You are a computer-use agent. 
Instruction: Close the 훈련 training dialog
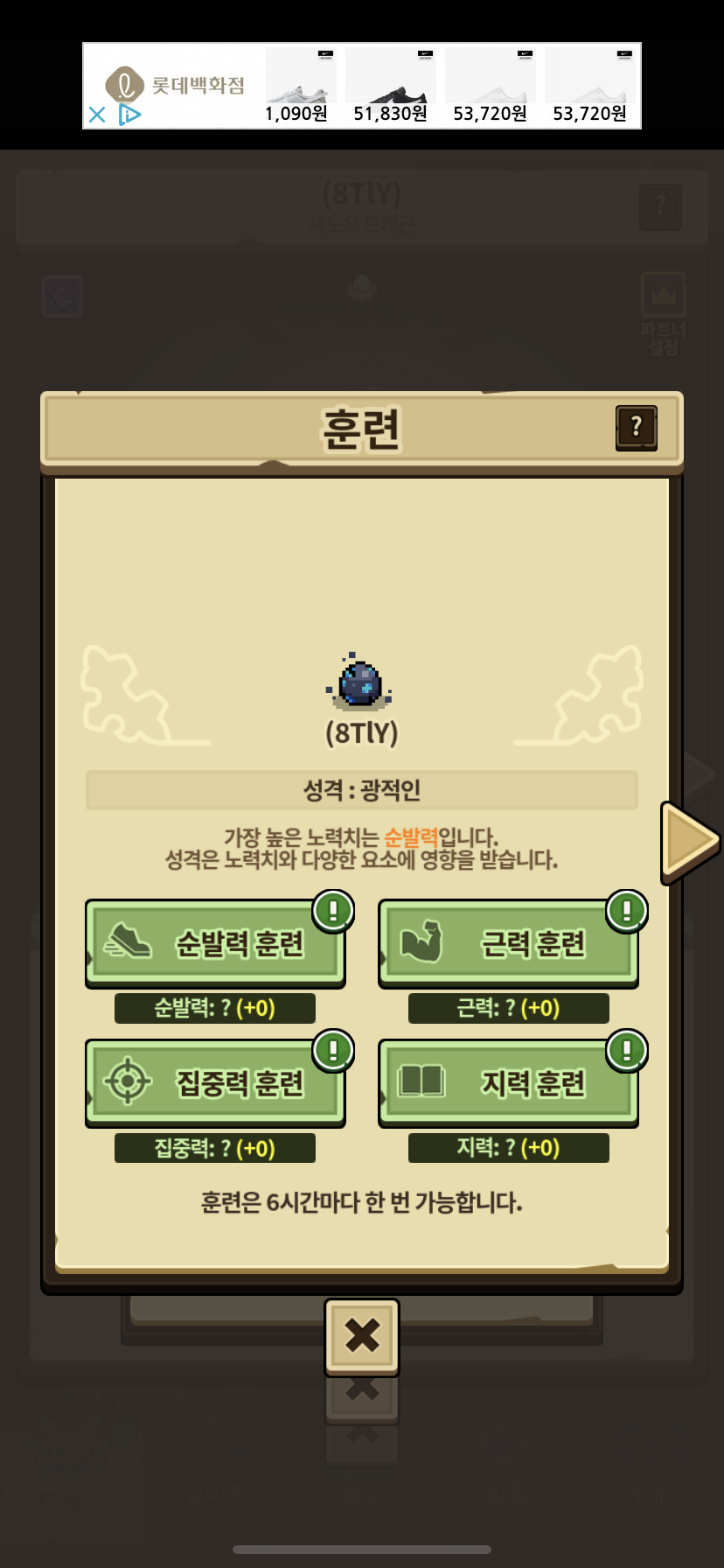pos(362,1335)
